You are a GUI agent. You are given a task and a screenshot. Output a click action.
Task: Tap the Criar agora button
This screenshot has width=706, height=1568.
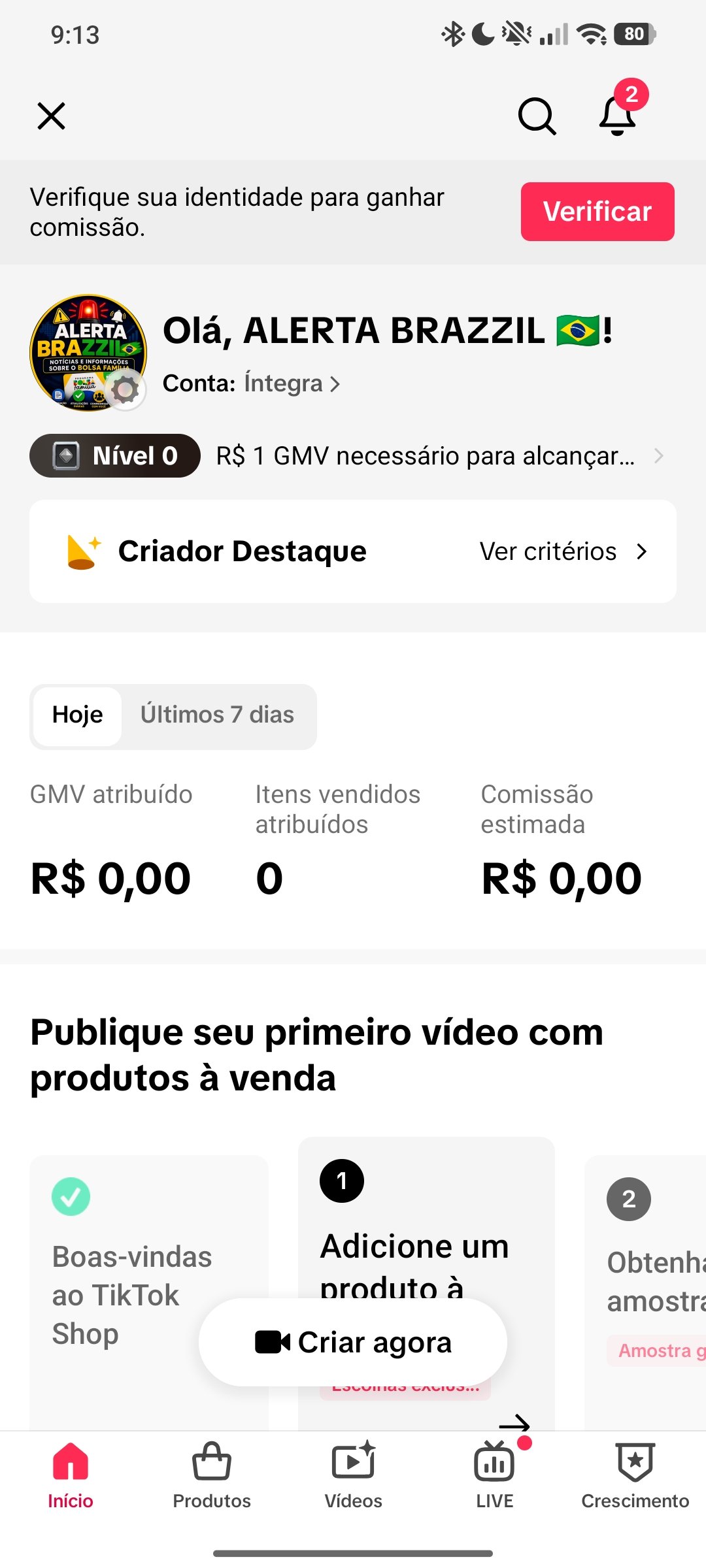353,1342
